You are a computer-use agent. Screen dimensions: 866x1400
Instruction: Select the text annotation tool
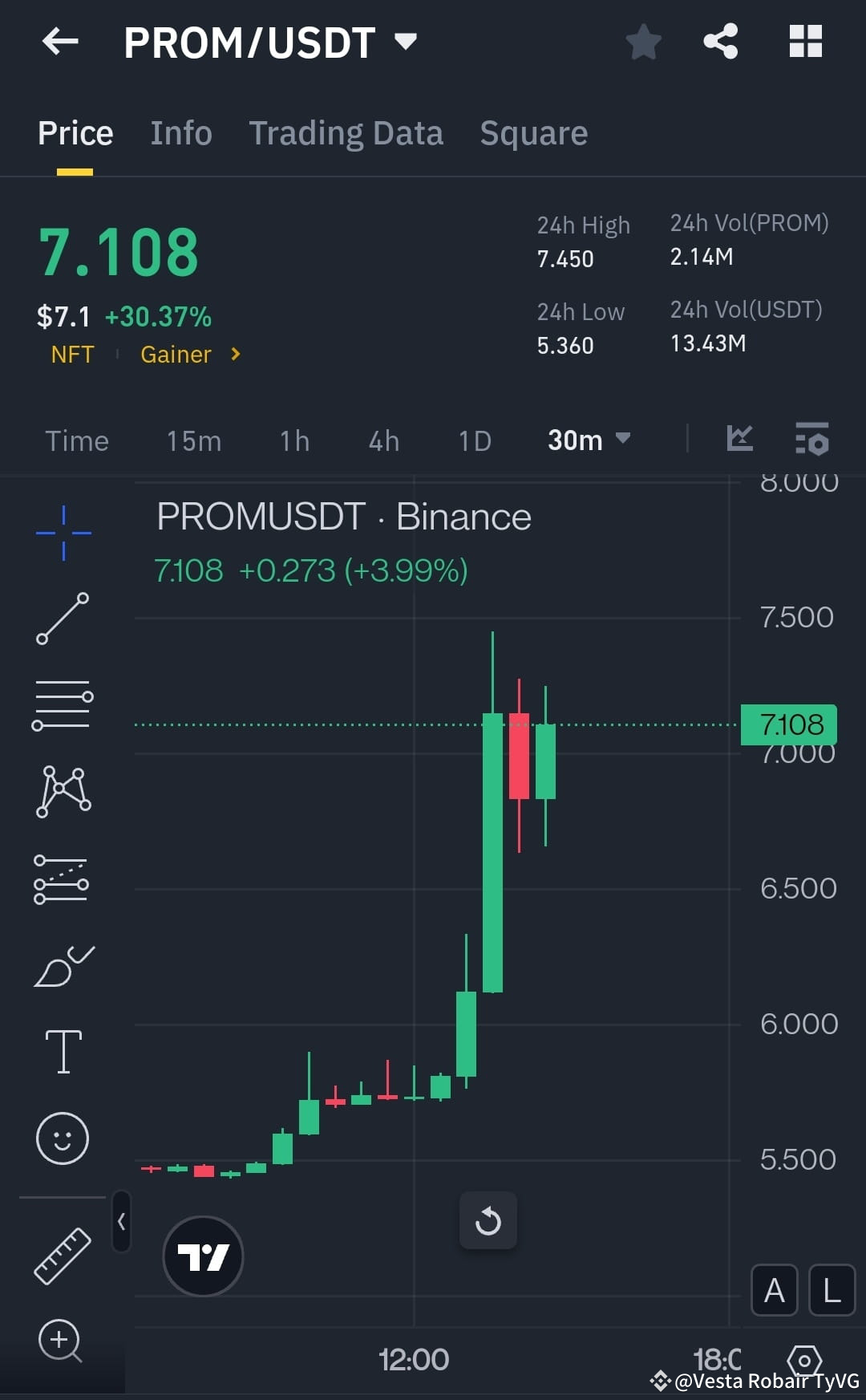63,1051
